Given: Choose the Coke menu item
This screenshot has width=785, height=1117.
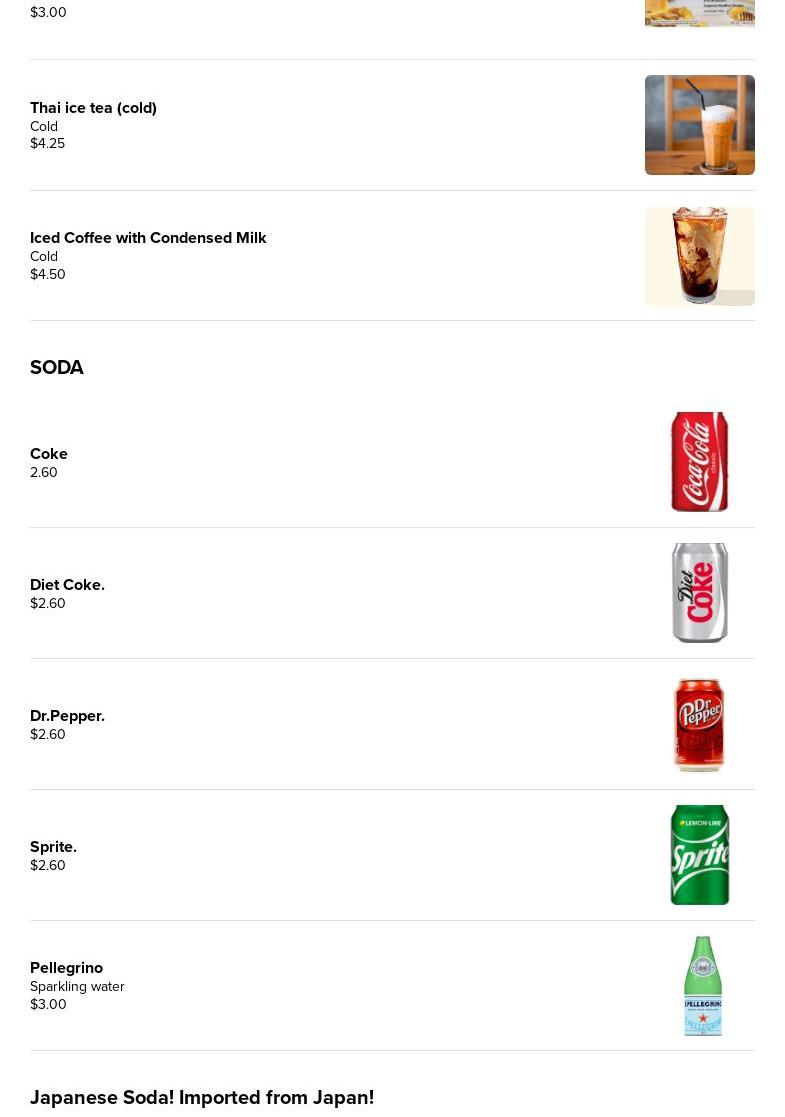Looking at the screenshot, I should 49,454.
